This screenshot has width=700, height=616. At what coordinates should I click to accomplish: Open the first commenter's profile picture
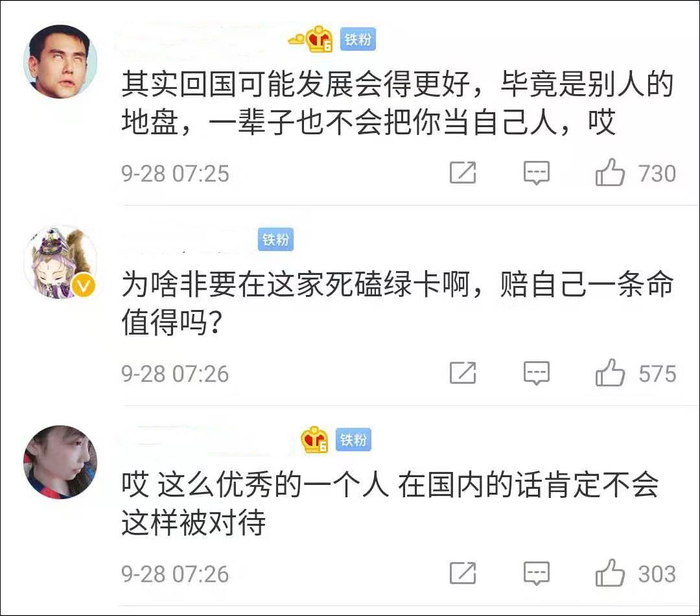pyautogui.click(x=60, y=61)
